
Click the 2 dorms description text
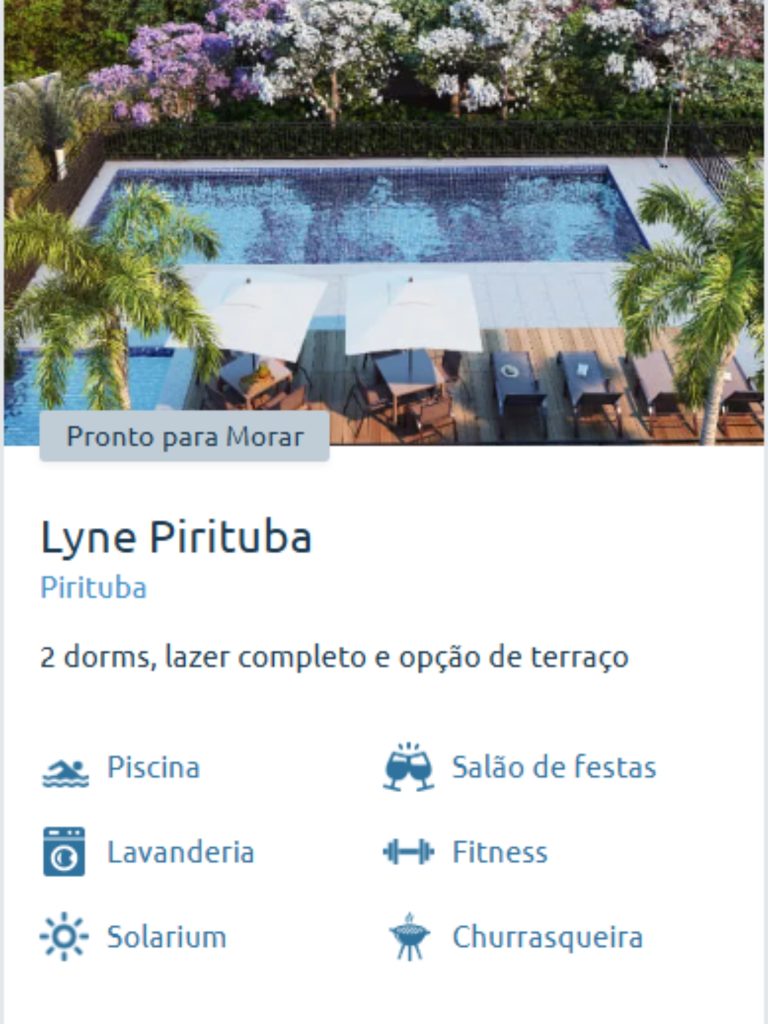[x=333, y=658]
